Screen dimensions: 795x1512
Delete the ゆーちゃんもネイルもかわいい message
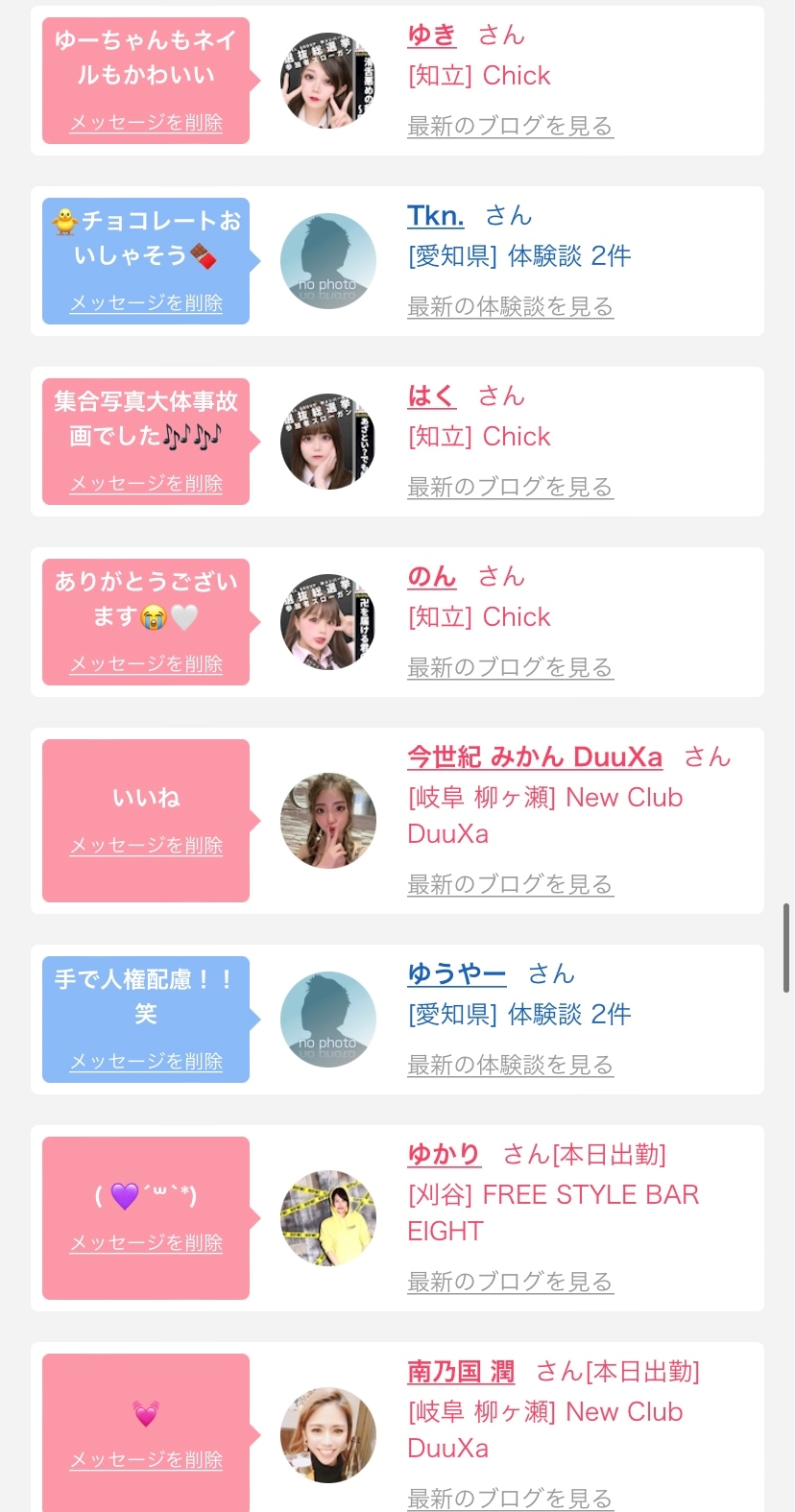click(146, 123)
